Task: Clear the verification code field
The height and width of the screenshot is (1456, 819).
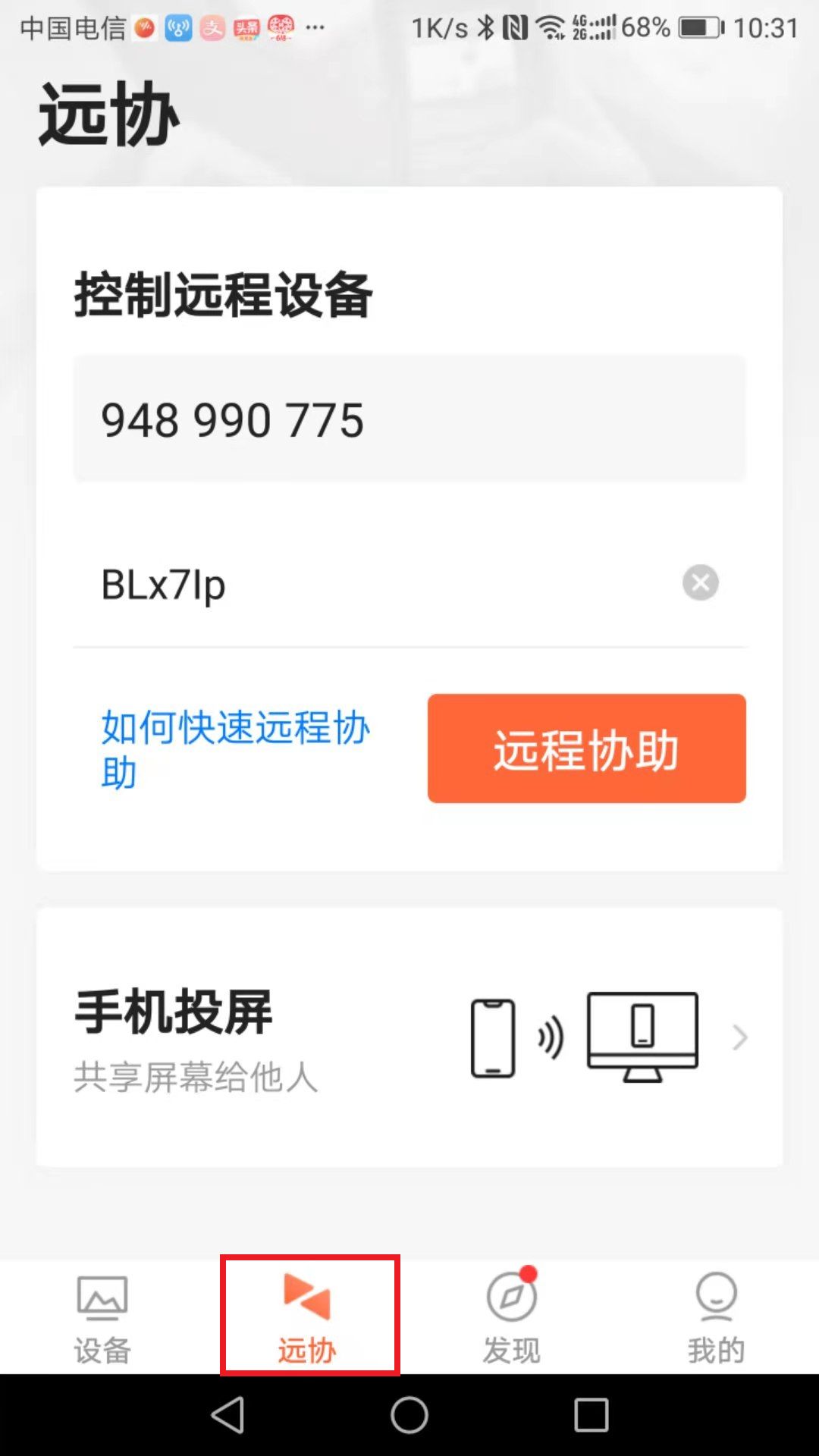Action: (x=700, y=583)
